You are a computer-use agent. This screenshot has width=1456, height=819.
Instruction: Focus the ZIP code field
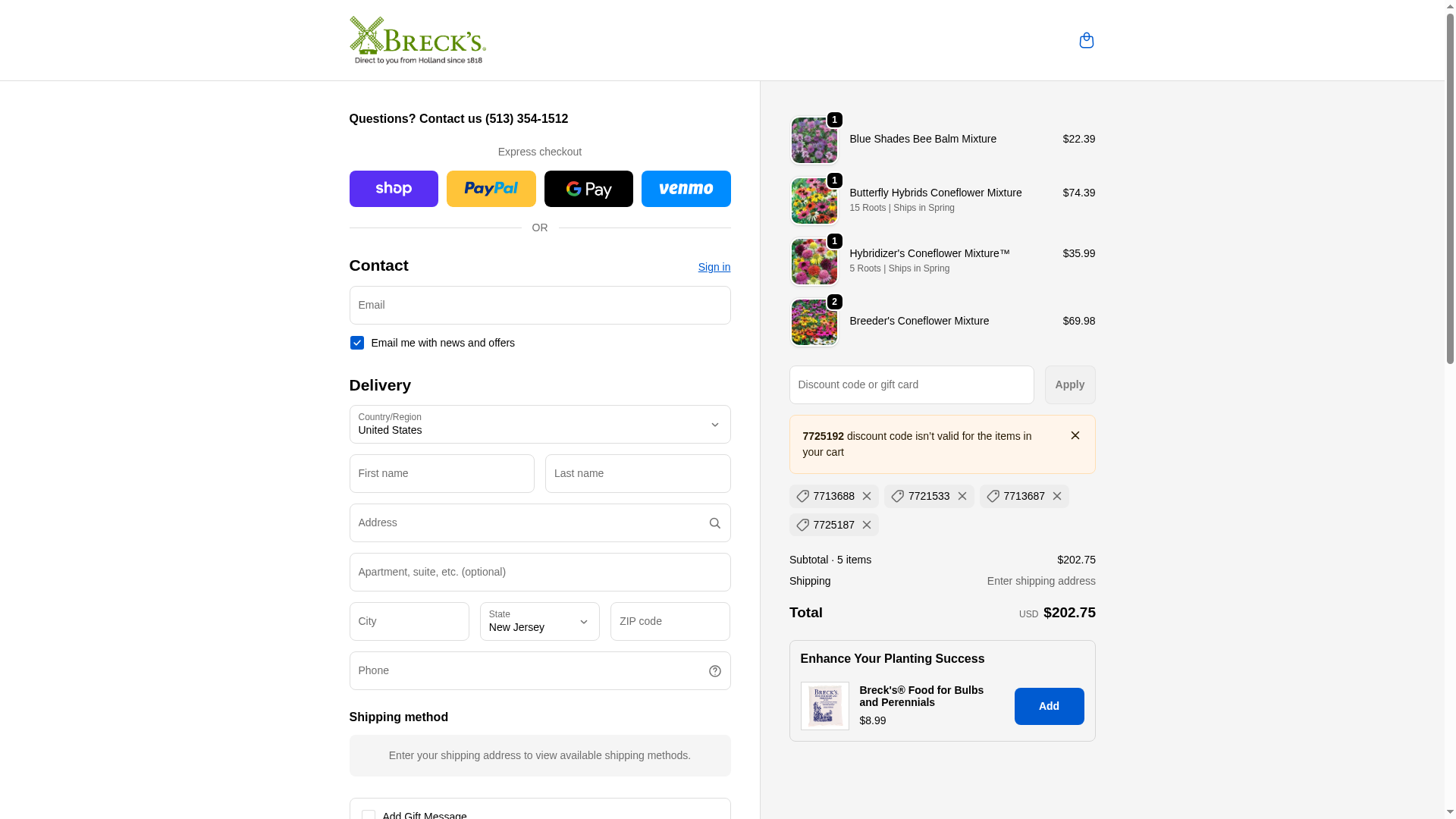[670, 622]
